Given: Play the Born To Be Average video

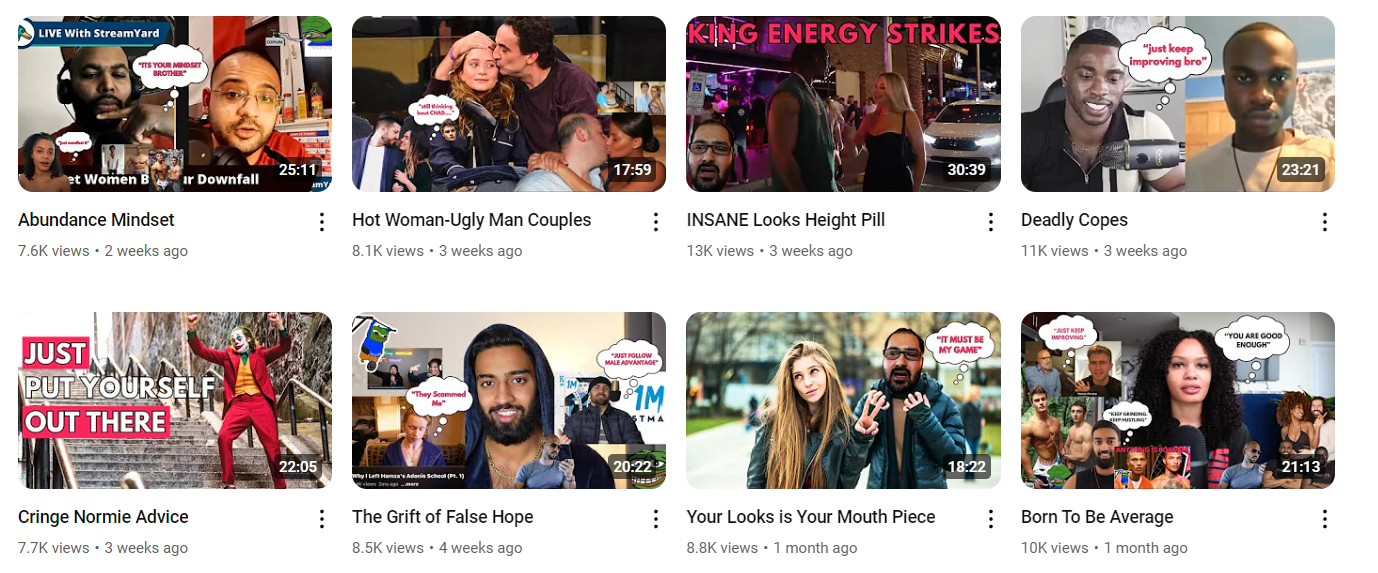Looking at the screenshot, I should [1177, 400].
